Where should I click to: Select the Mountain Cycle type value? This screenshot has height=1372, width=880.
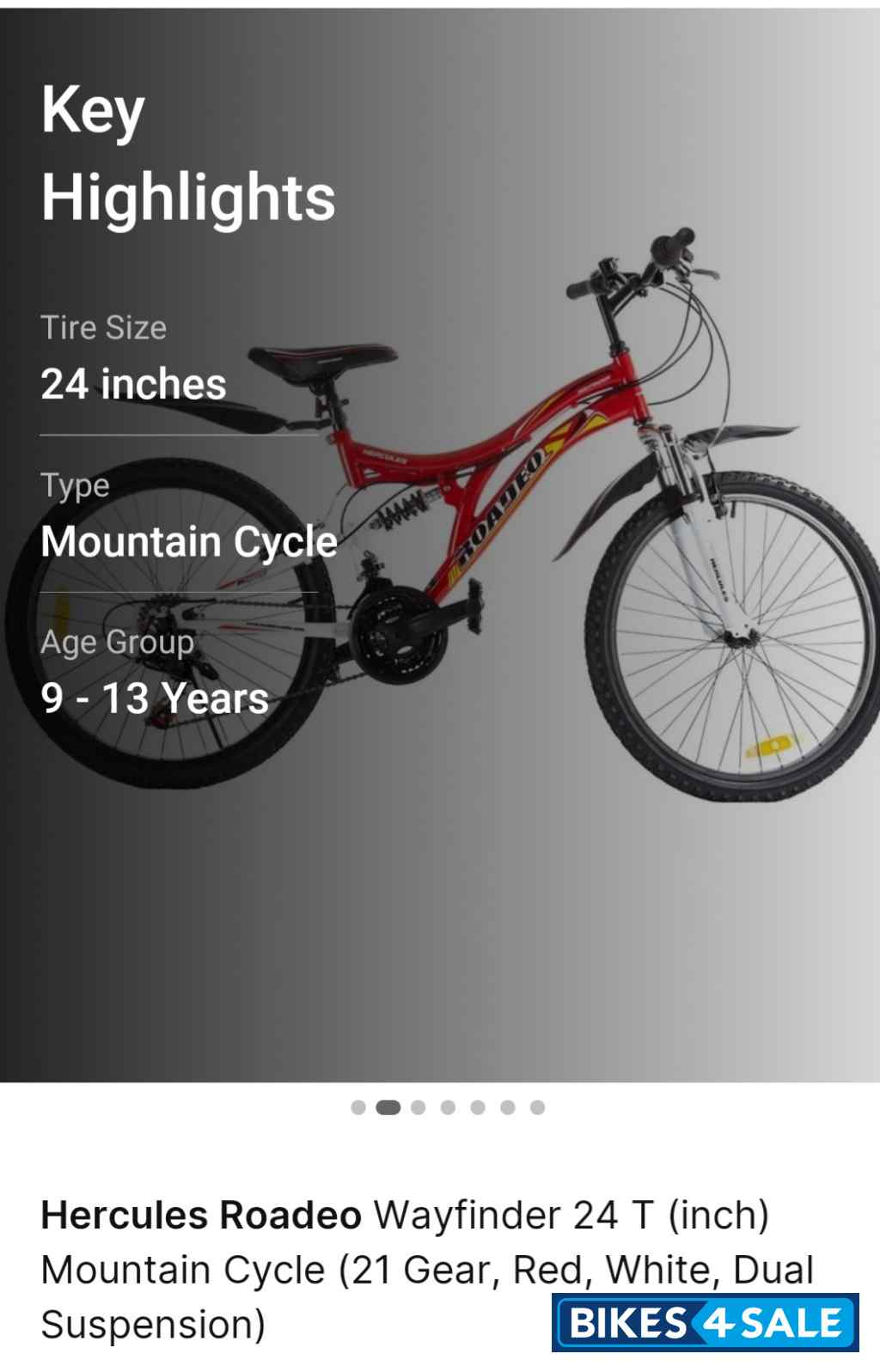191,541
